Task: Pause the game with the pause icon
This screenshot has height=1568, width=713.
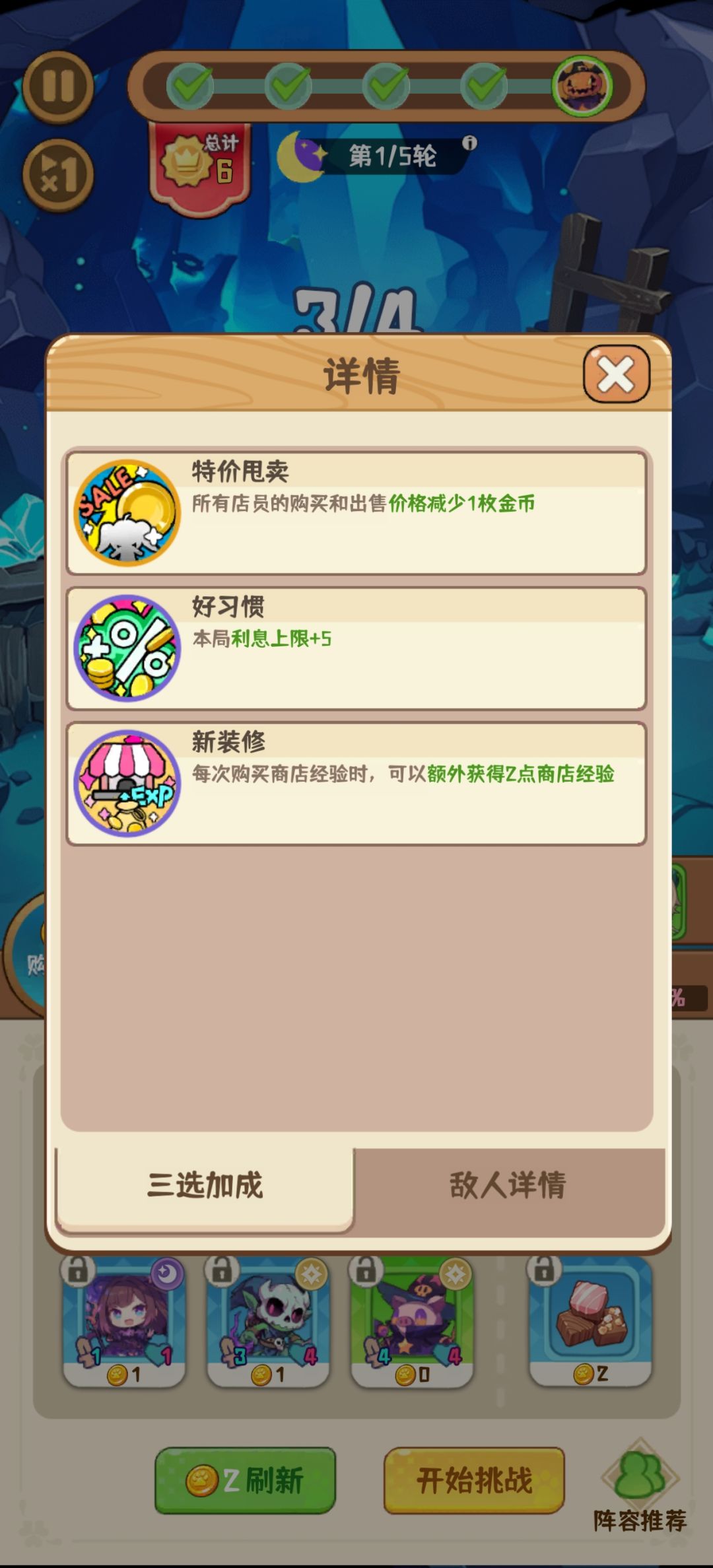Action: pyautogui.click(x=58, y=85)
